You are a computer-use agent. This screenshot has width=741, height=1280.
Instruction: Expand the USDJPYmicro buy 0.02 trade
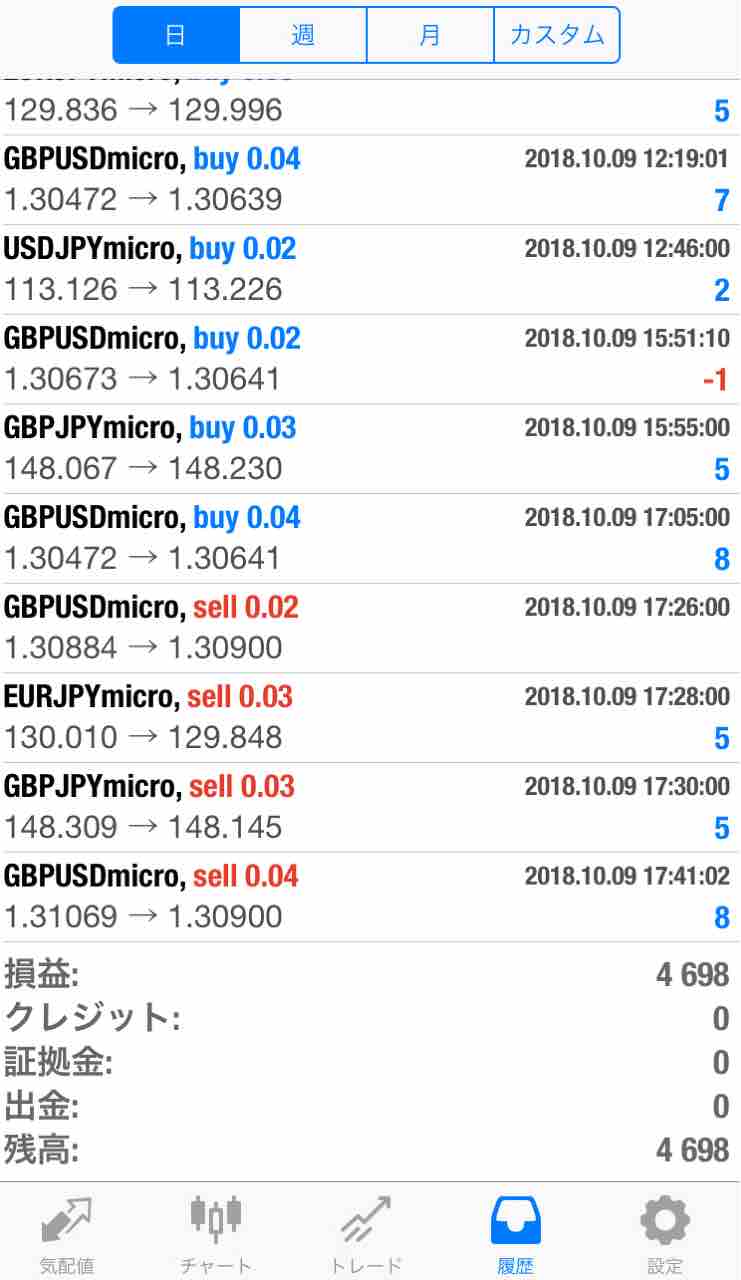pyautogui.click(x=370, y=269)
